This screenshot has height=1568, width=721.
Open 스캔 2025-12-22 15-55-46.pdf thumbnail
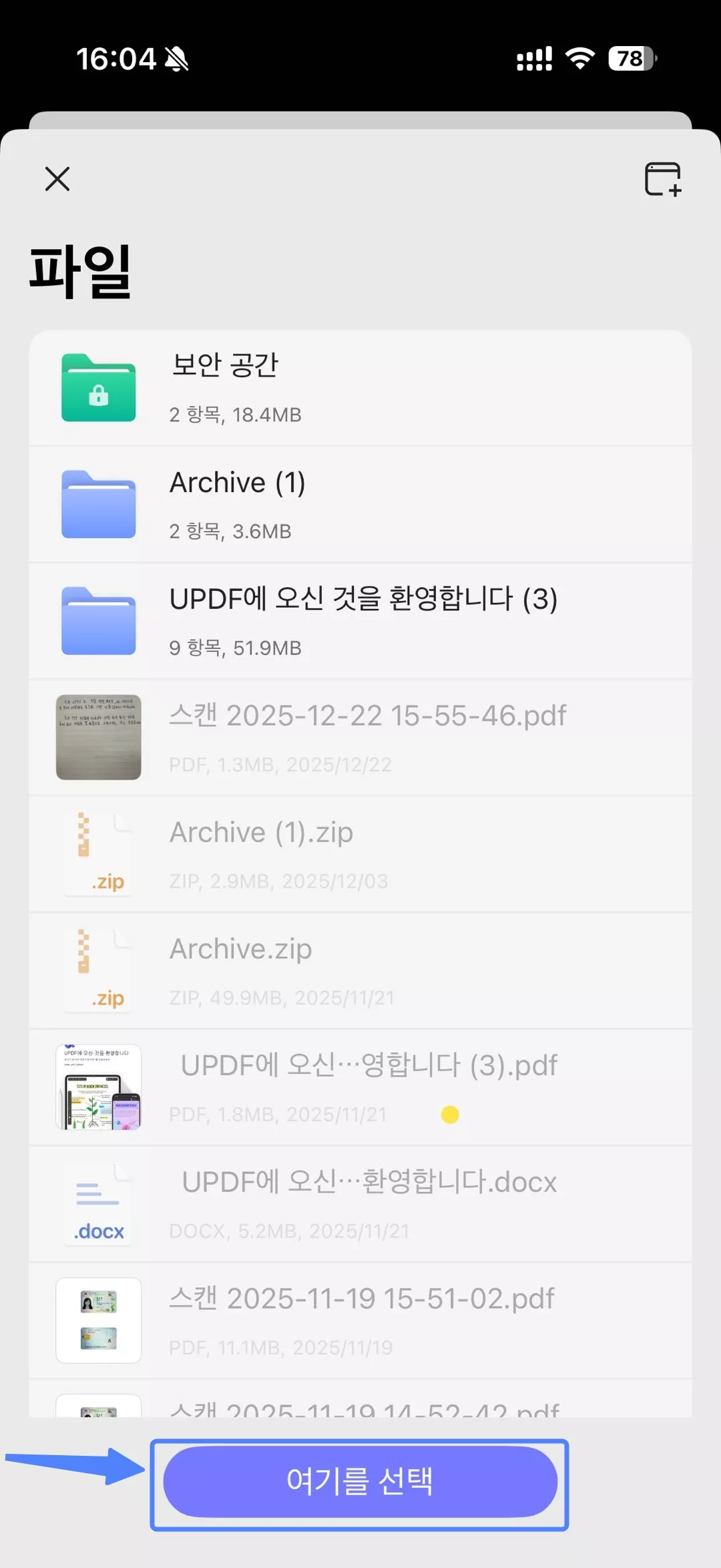point(97,737)
